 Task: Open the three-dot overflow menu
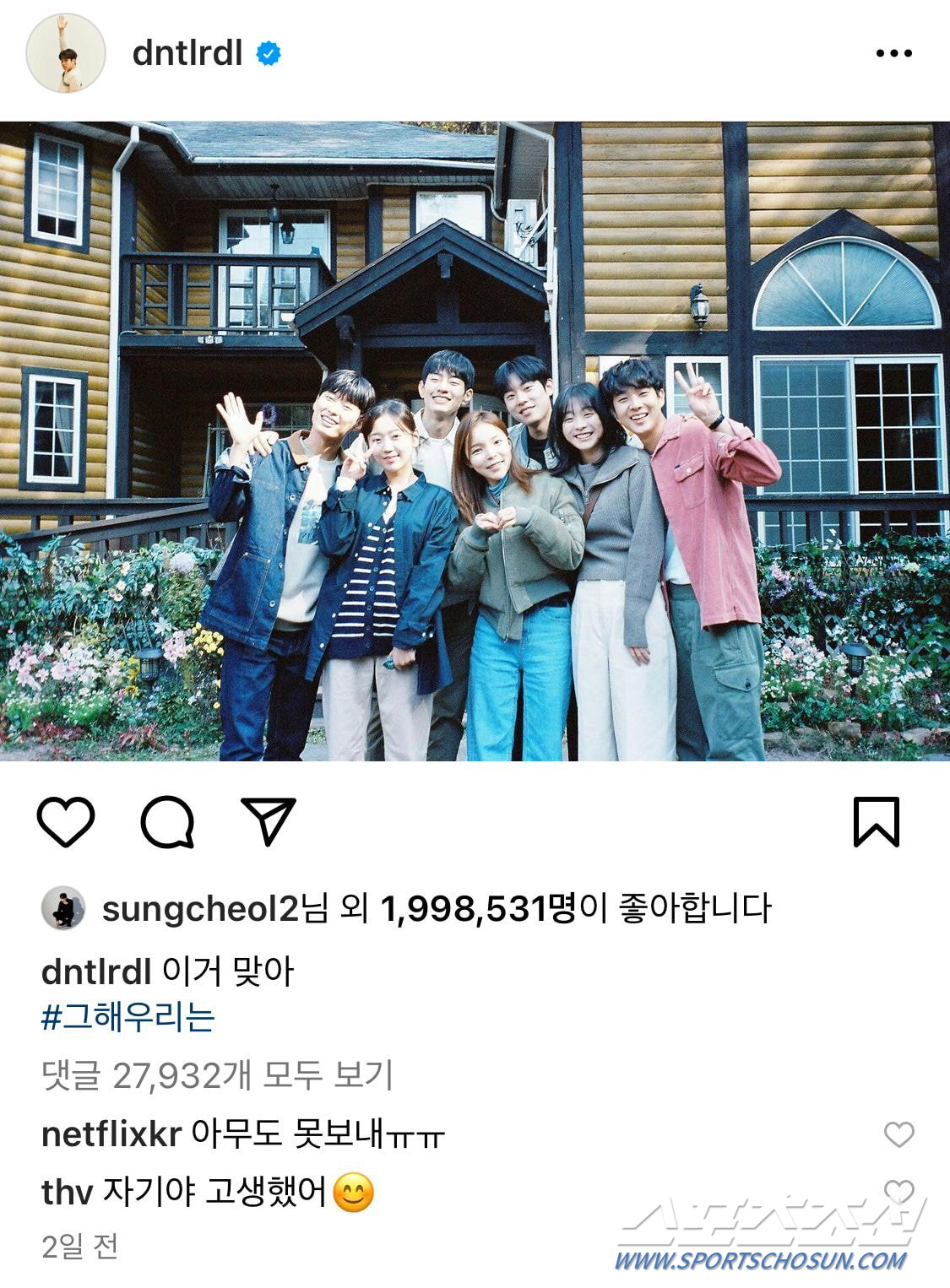(x=893, y=54)
